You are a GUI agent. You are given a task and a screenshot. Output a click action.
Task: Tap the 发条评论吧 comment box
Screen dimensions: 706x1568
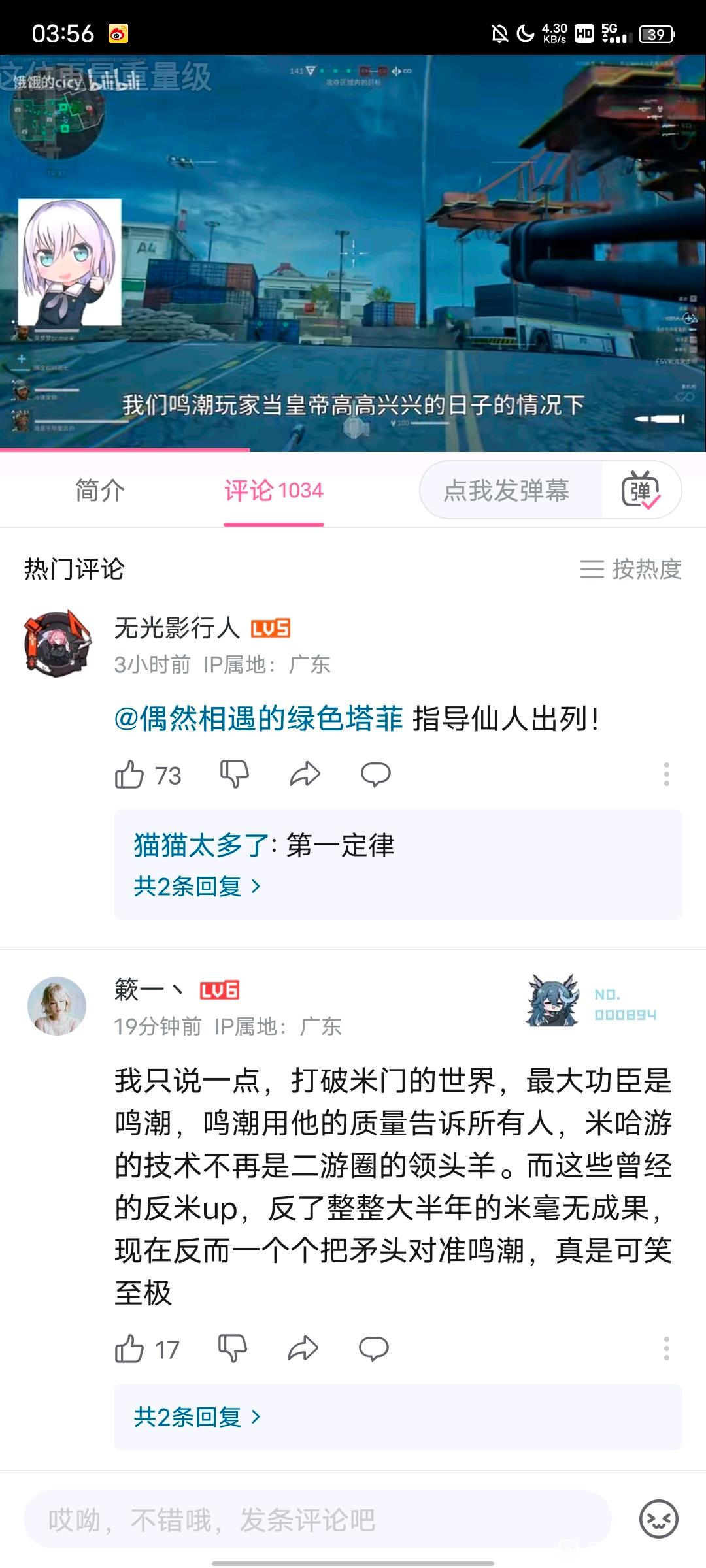pos(317,1520)
